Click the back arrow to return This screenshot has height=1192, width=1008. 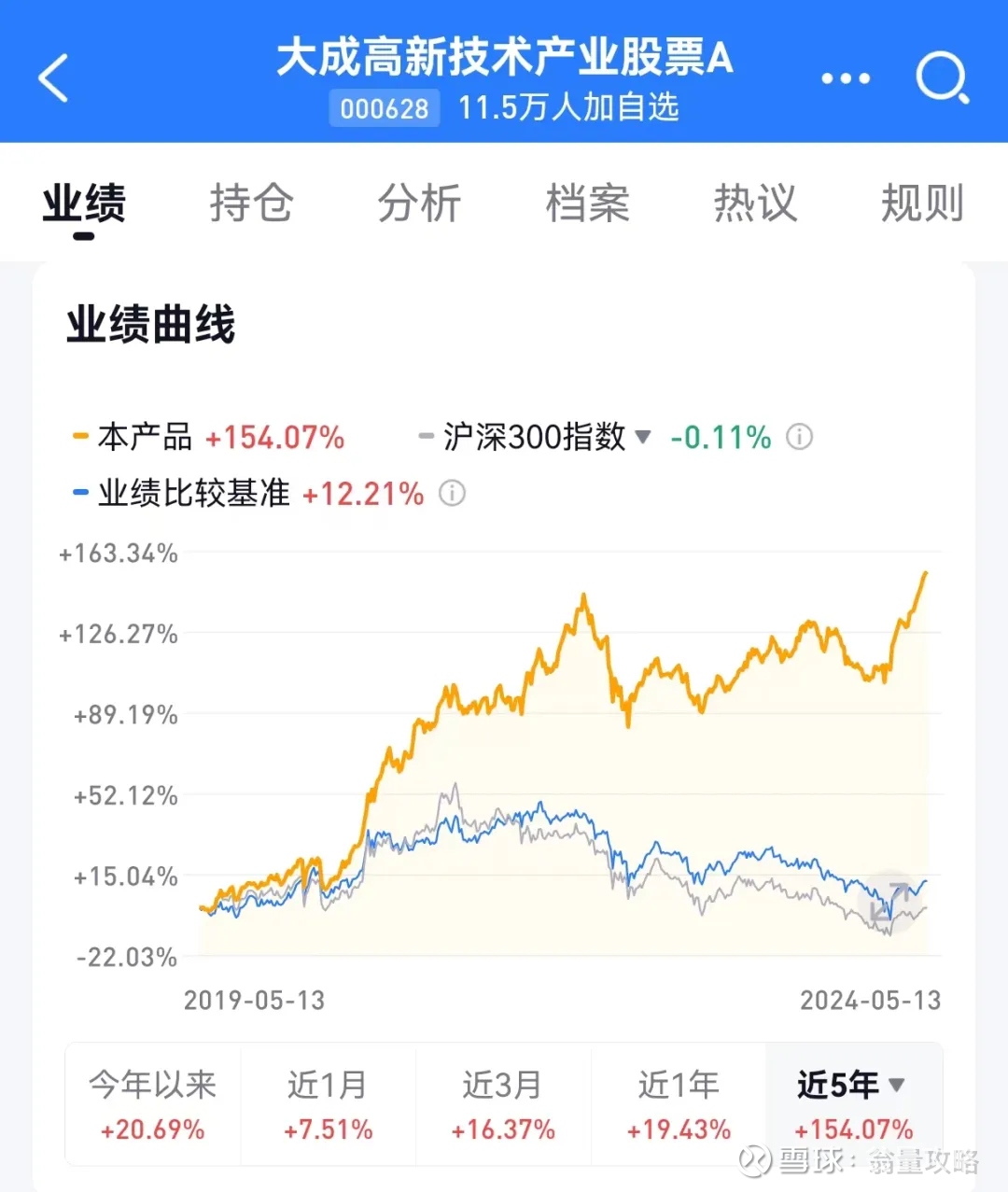coord(53,78)
